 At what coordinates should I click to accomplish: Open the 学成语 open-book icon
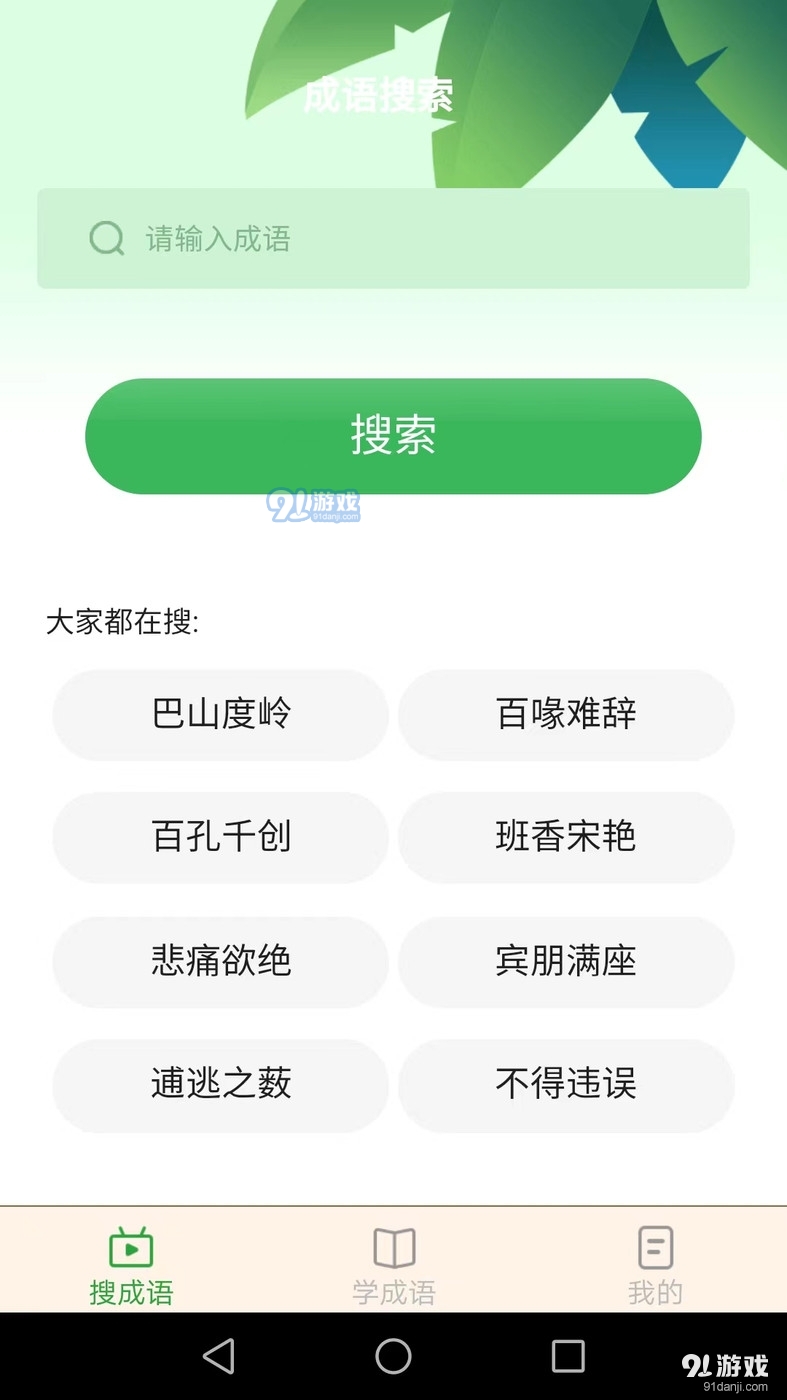coord(393,1246)
